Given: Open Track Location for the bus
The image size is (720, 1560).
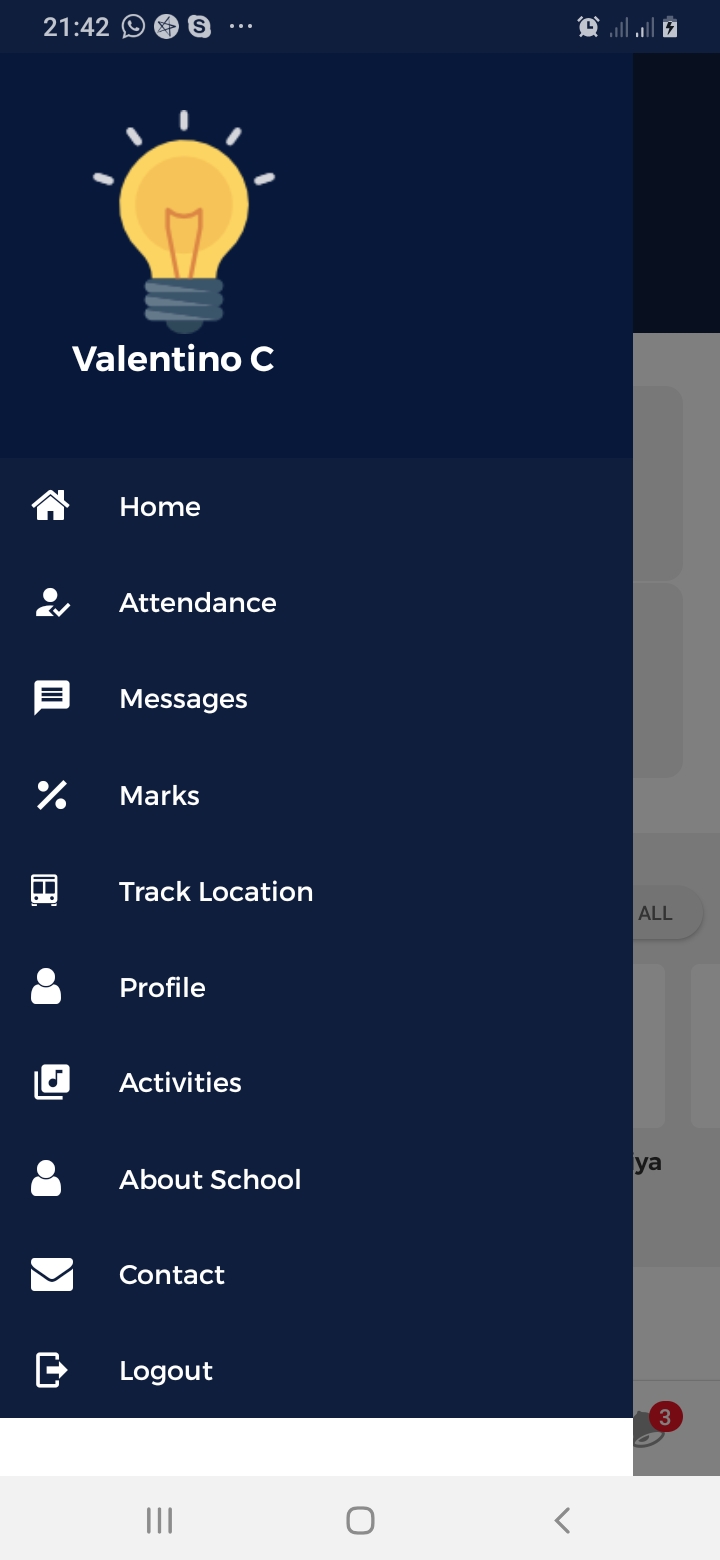Looking at the screenshot, I should tap(215, 892).
